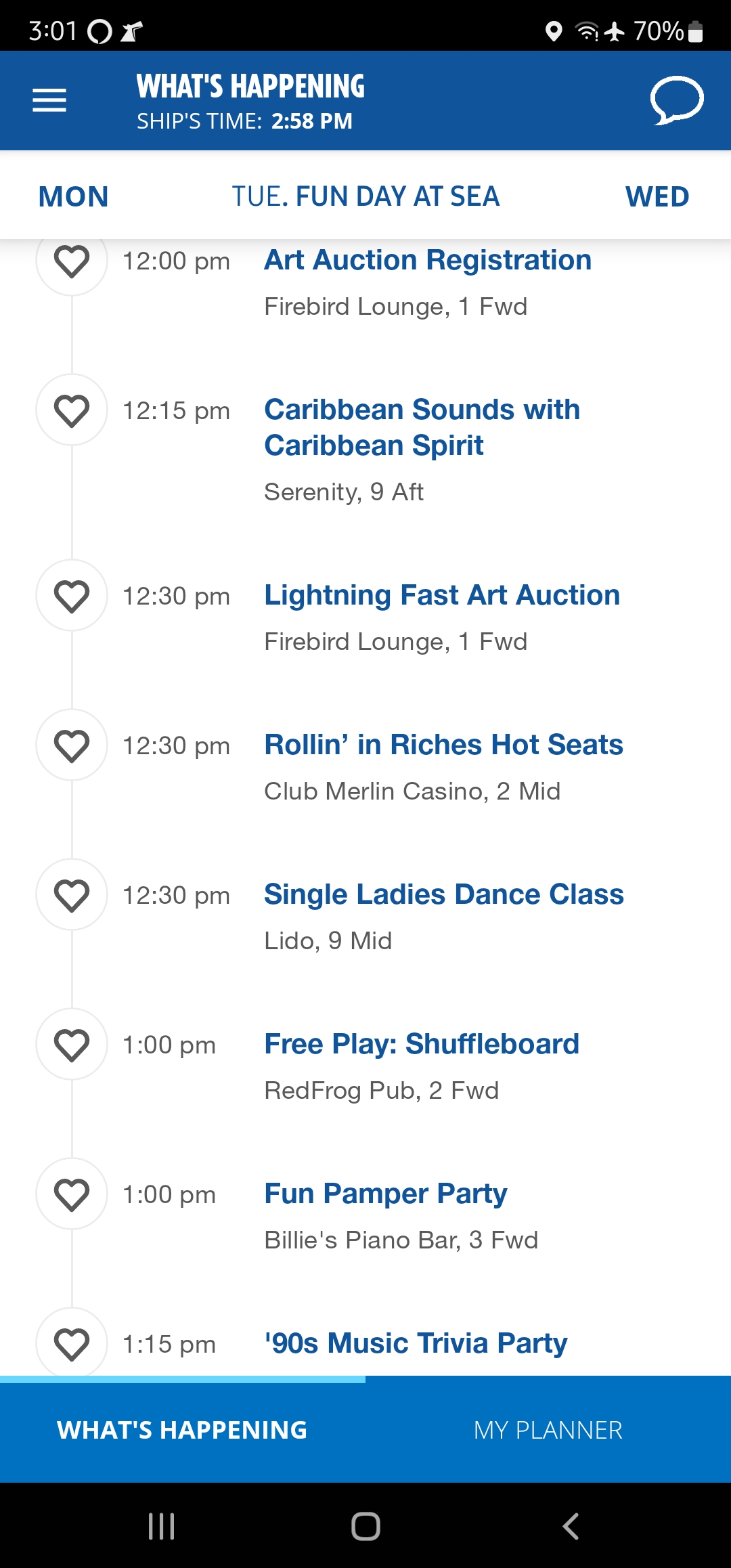Favorite Caribbean Sounds with Caribbean Spirit
The image size is (731, 1568).
point(72,410)
